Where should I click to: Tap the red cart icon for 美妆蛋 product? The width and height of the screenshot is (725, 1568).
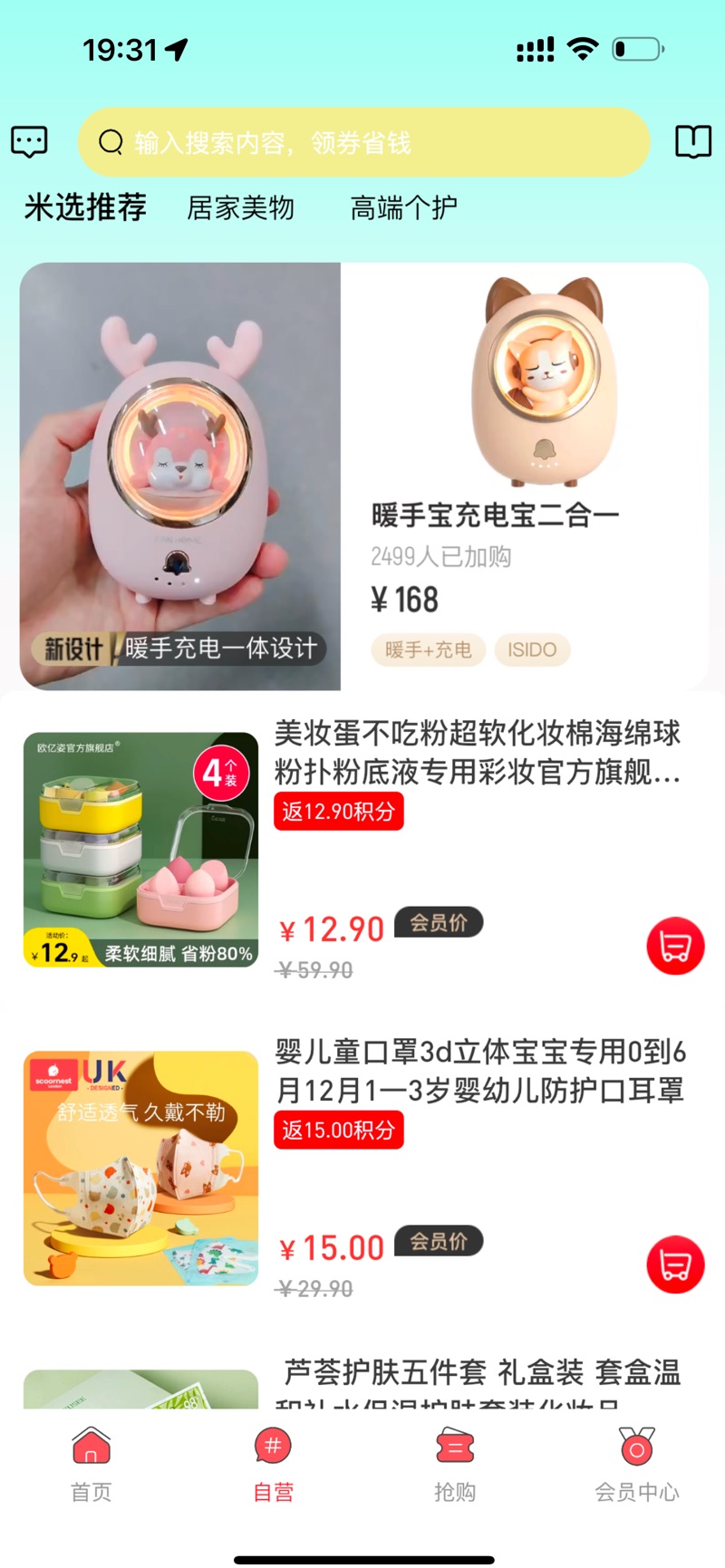[x=675, y=945]
